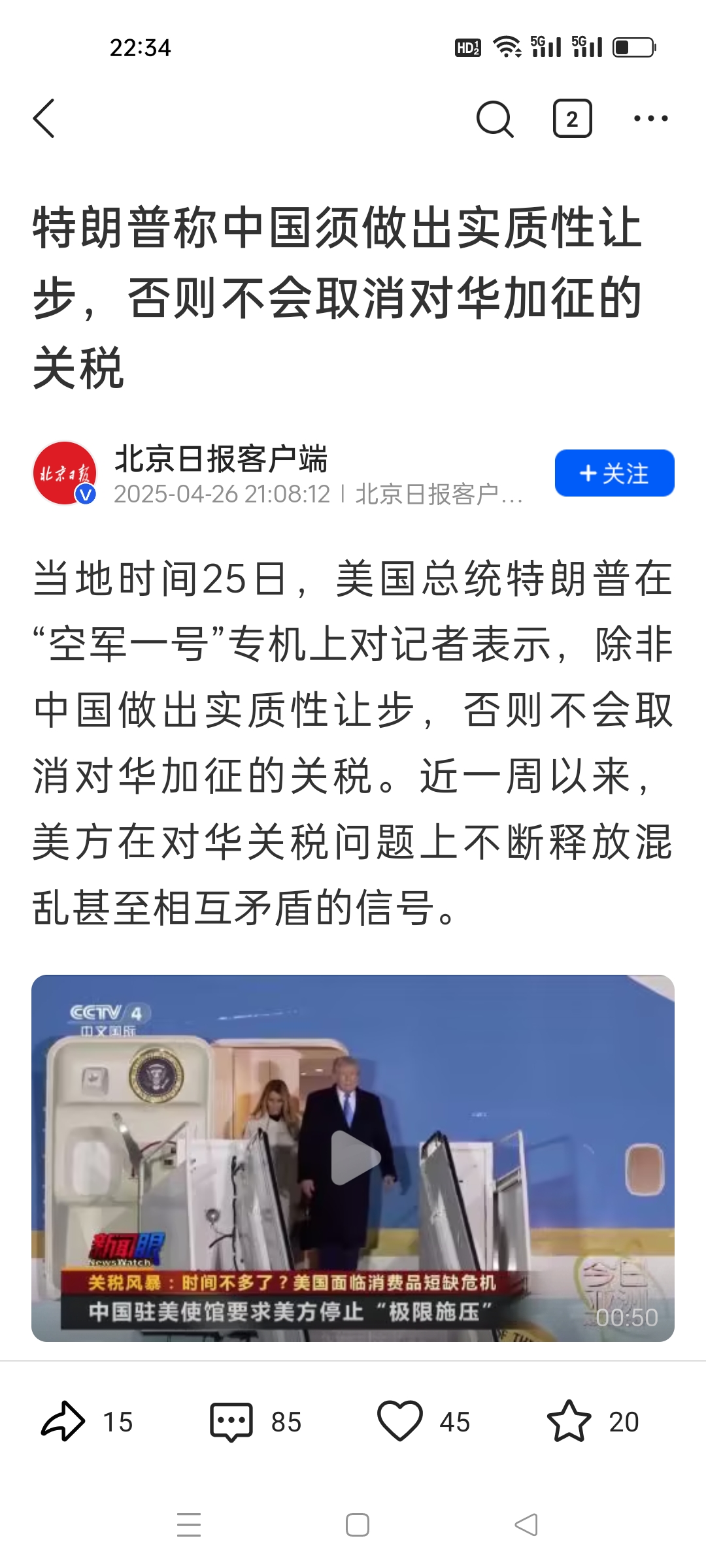Play the CCTV4 news video
The width and height of the screenshot is (706, 1568).
tap(353, 1158)
